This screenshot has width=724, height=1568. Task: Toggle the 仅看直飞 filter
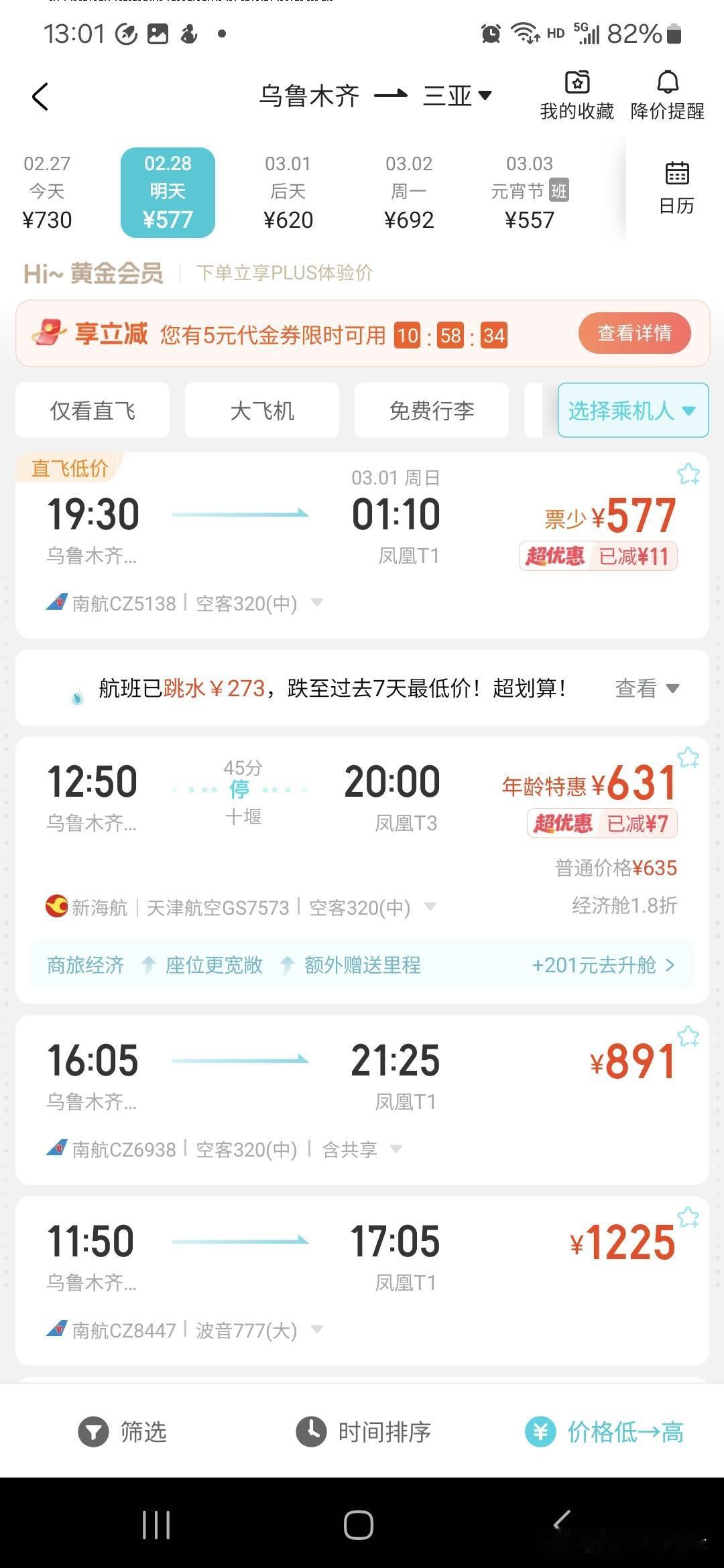92,410
